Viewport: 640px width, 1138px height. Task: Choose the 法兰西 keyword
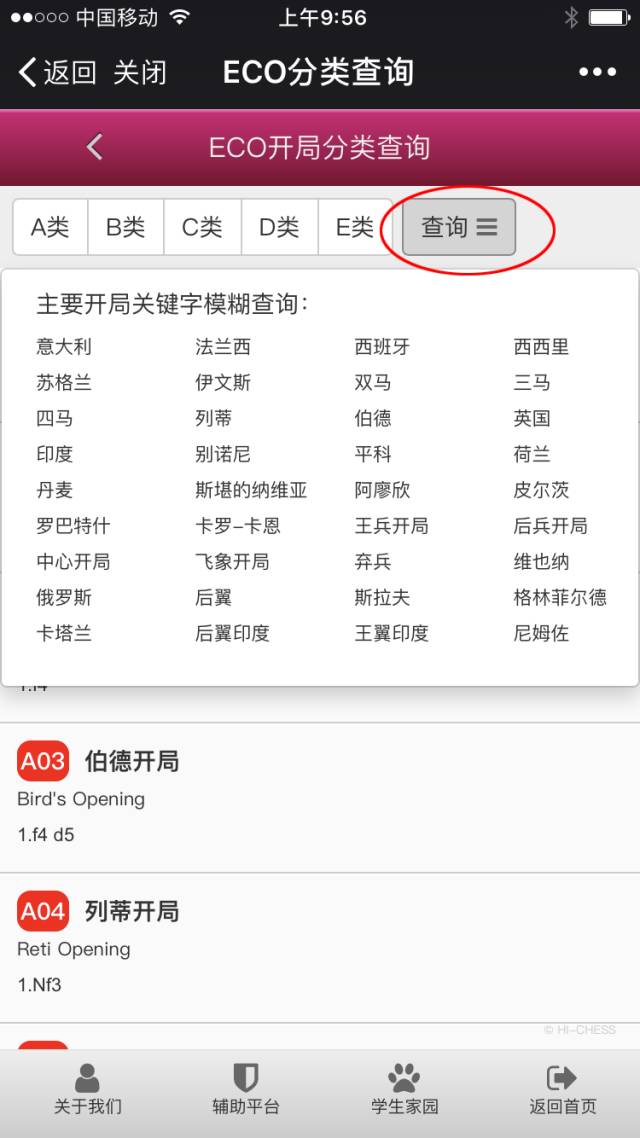pyautogui.click(x=223, y=346)
